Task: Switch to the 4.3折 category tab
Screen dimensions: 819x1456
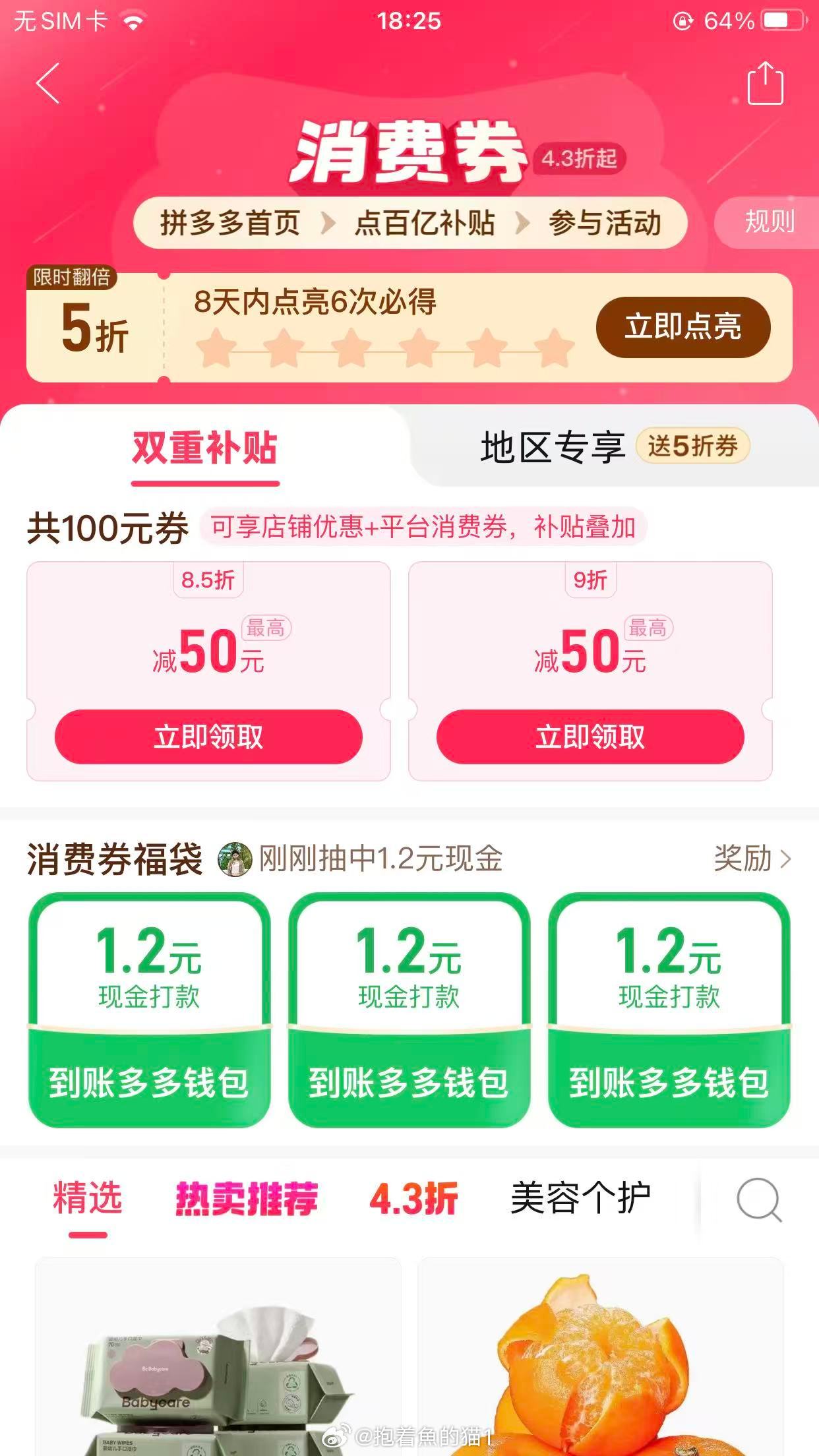Action: 413,1198
